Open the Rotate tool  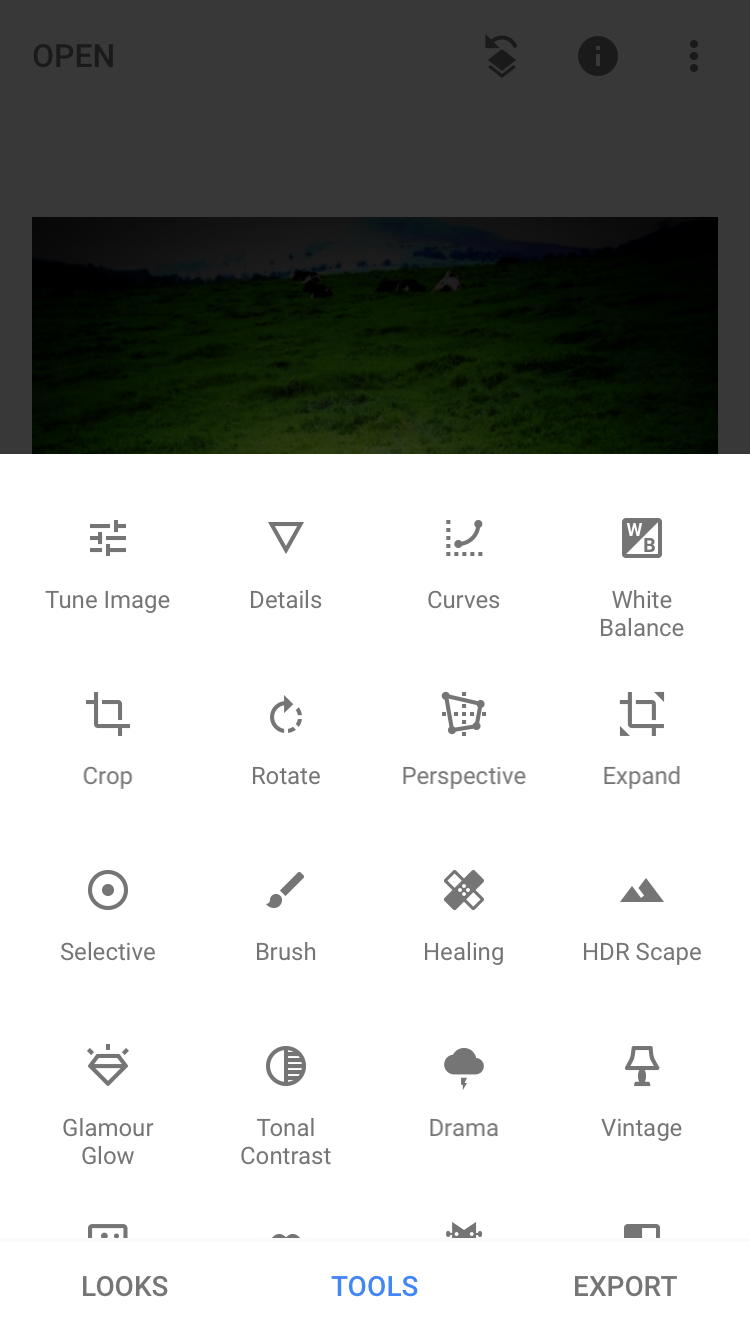tap(286, 741)
